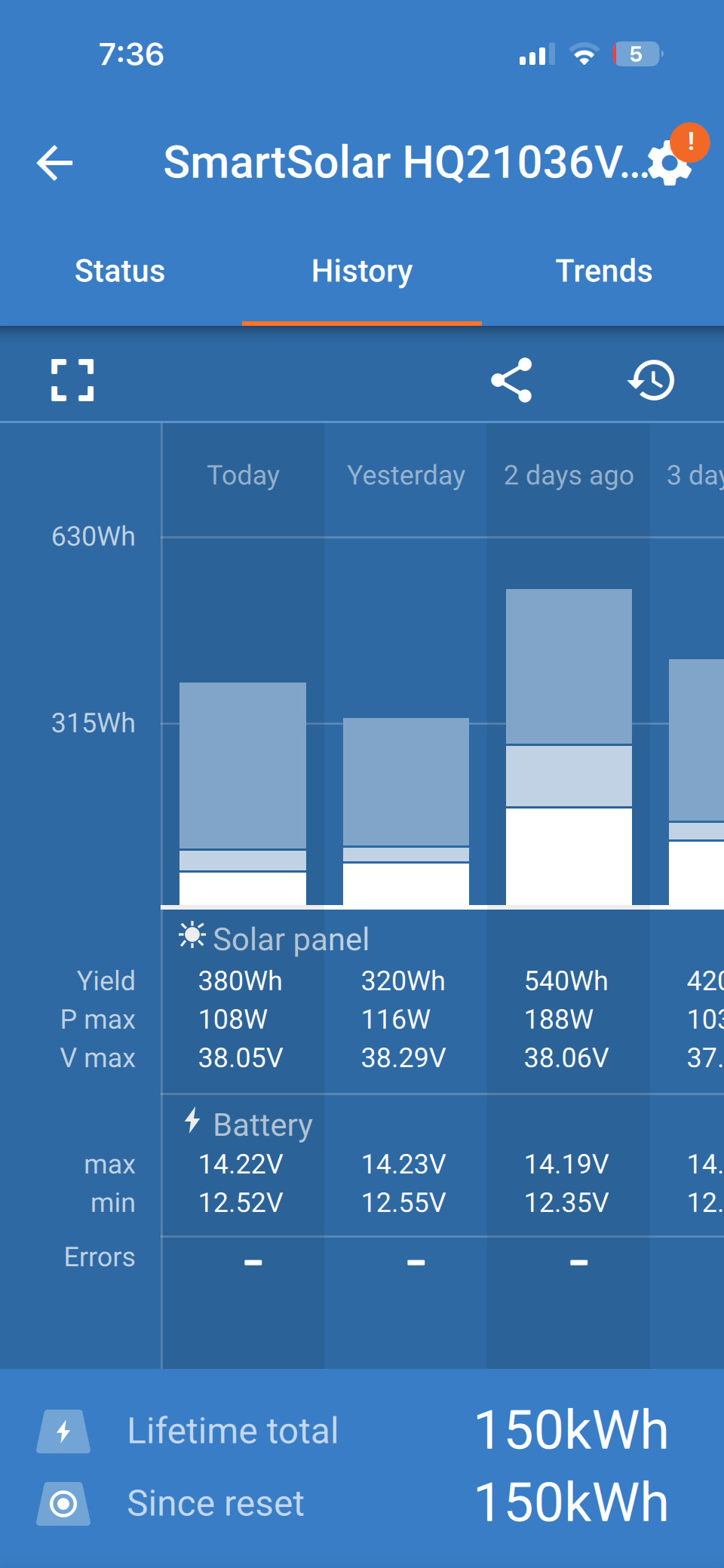Select the Yesterday yield bar
This screenshot has width=724, height=1568.
click(x=406, y=812)
